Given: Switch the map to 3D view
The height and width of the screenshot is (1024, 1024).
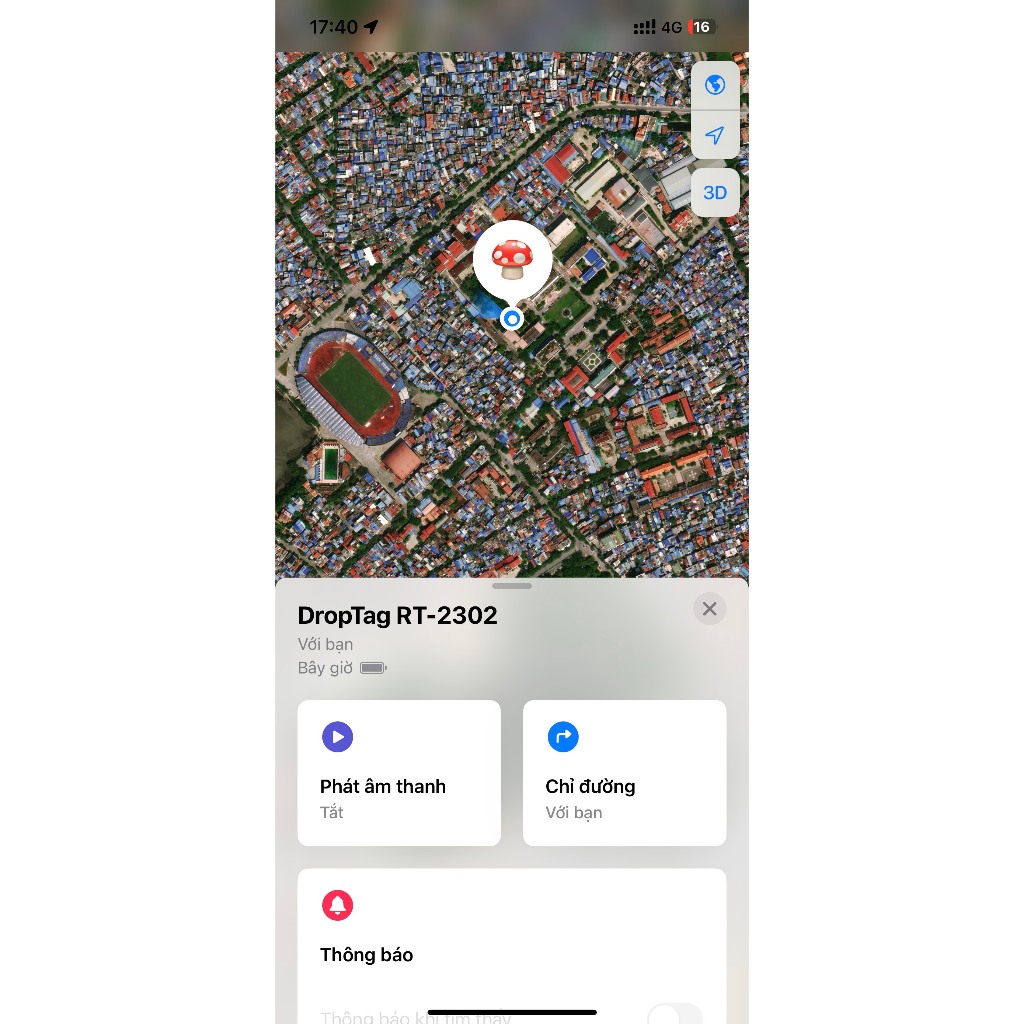Looking at the screenshot, I should coord(714,193).
